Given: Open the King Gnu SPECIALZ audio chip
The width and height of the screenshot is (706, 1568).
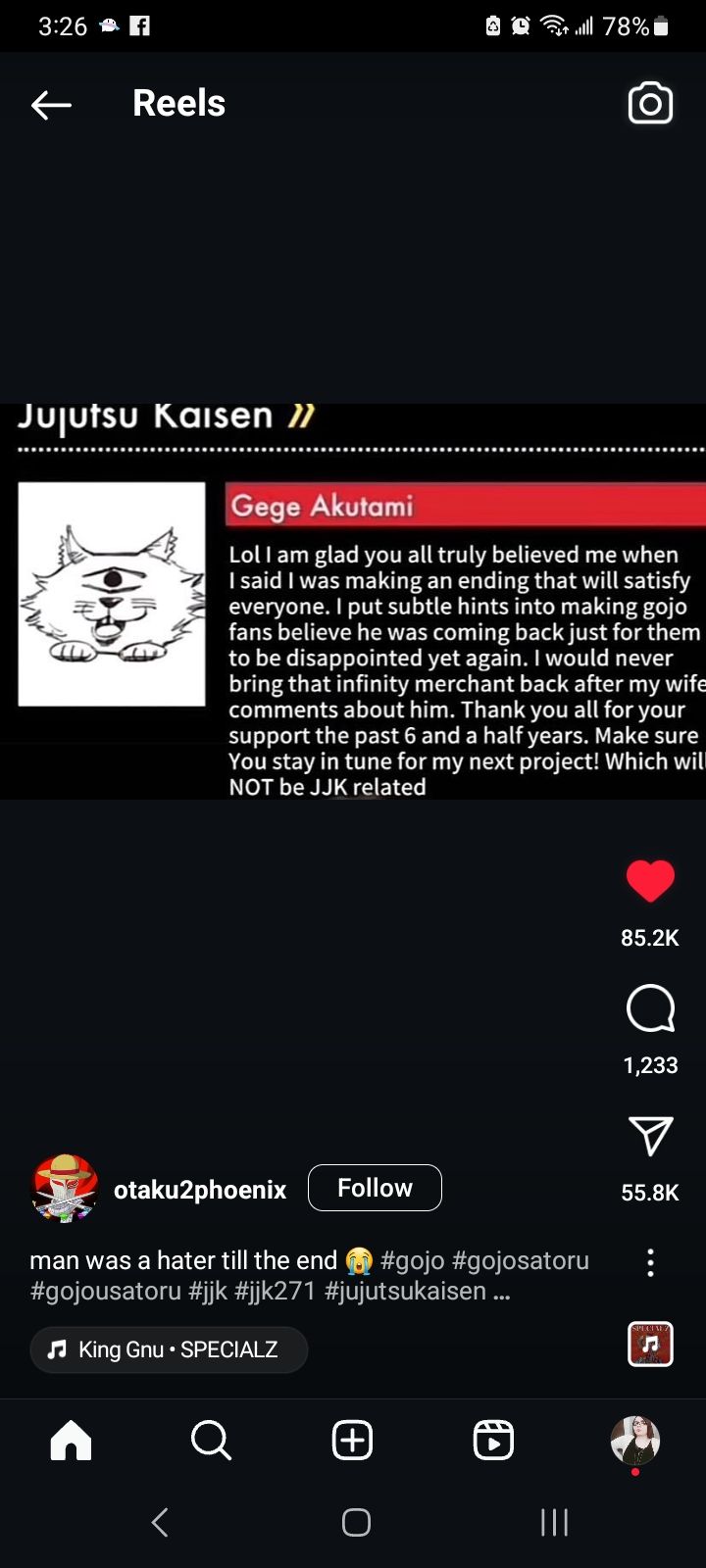Looking at the screenshot, I should 169,1349.
